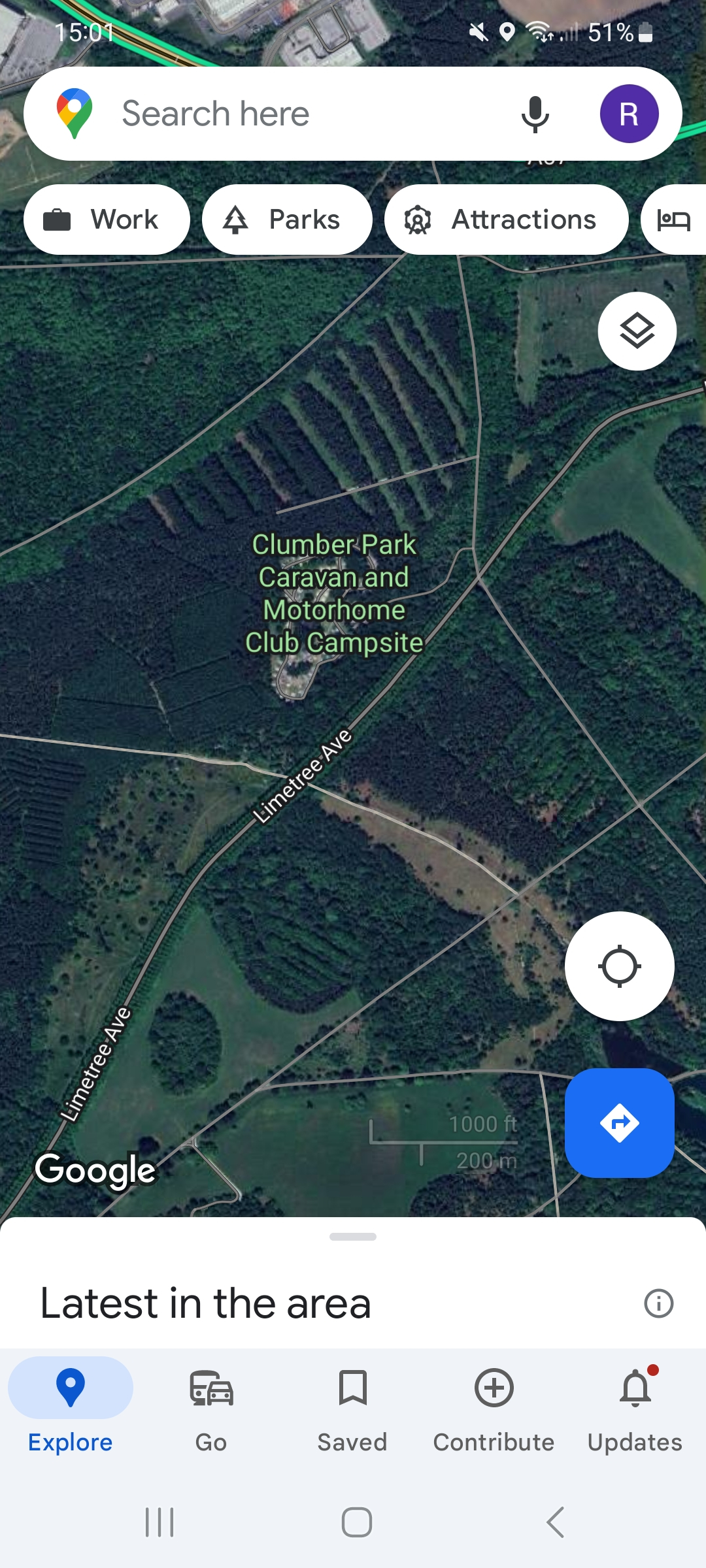Open recent apps from navigation bar
This screenshot has width=706, height=1568.
160,1522
